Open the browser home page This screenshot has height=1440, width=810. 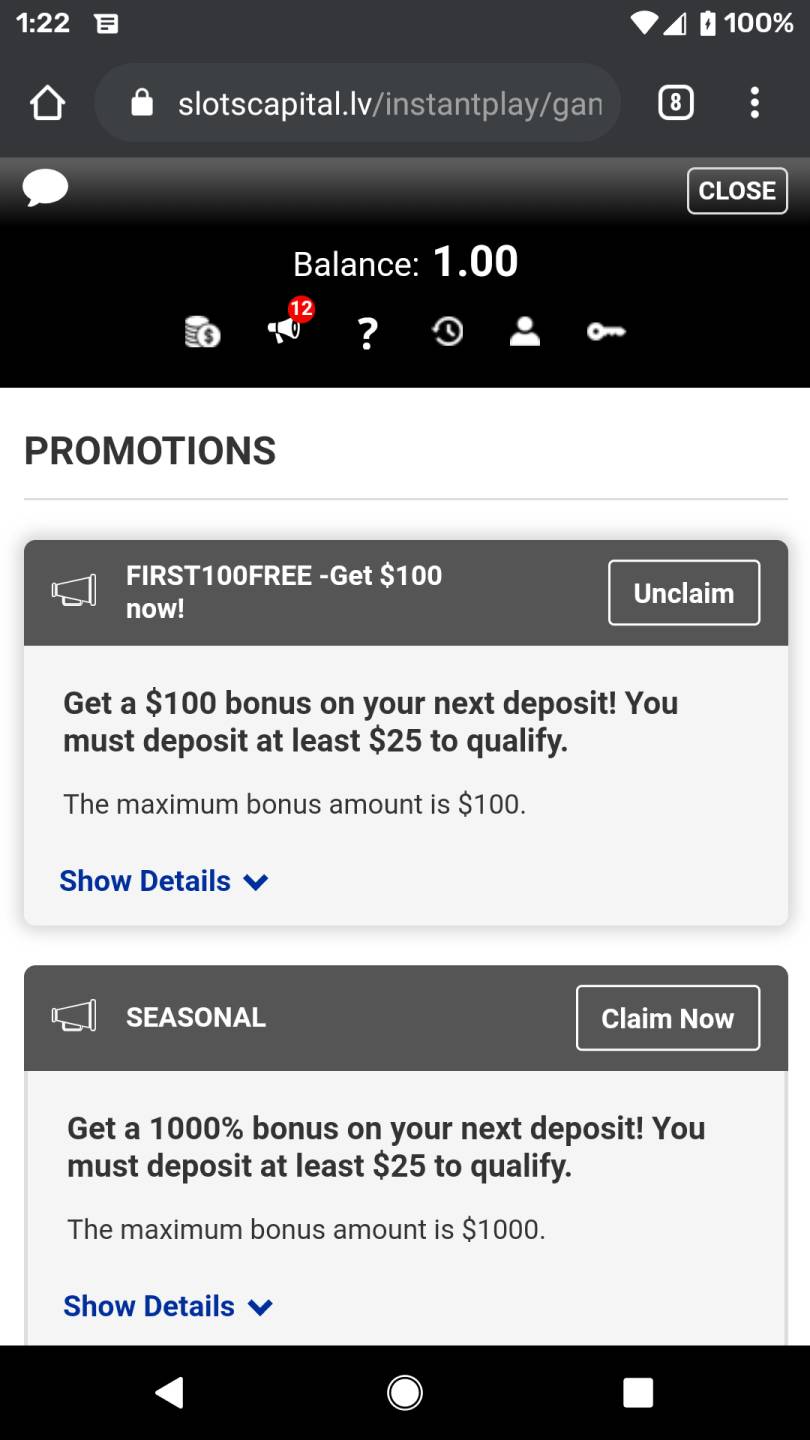(47, 103)
